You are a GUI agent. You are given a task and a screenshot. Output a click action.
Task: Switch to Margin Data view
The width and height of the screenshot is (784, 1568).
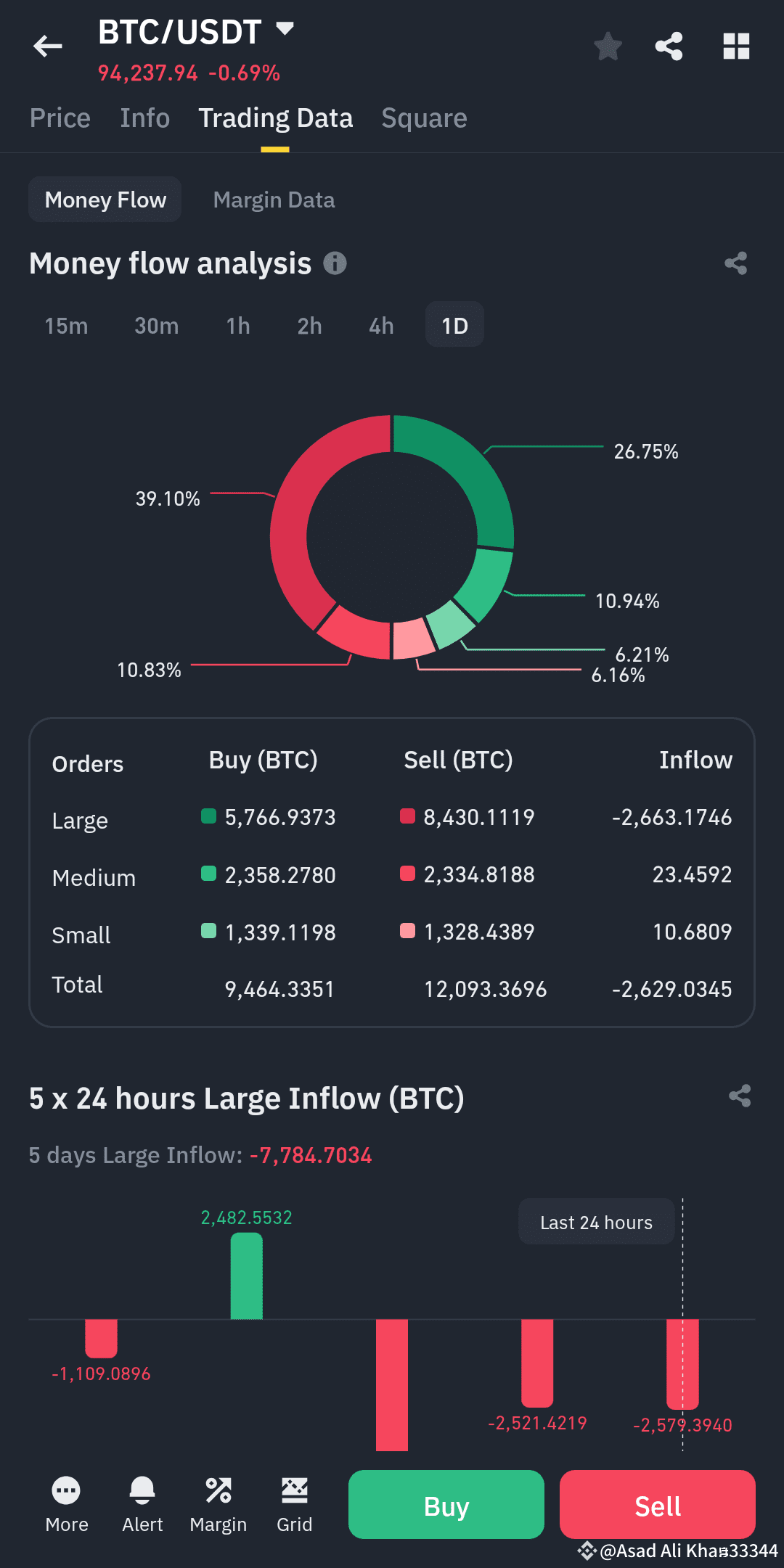coord(274,199)
